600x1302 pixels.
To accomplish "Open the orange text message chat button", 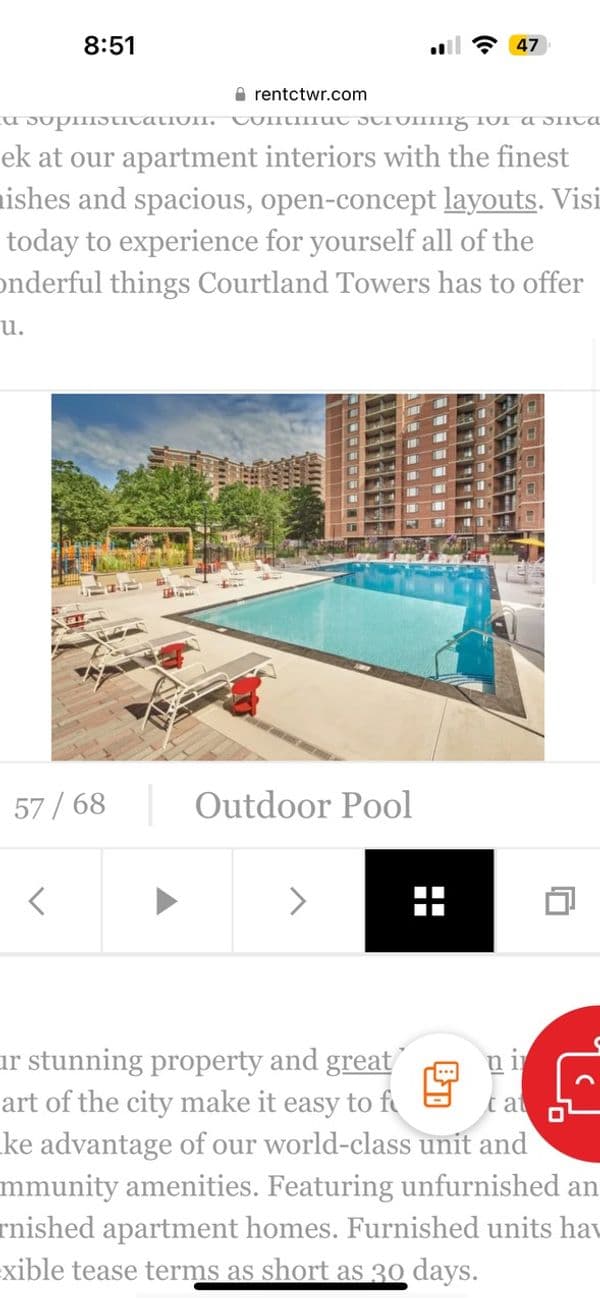I will (x=439, y=1083).
